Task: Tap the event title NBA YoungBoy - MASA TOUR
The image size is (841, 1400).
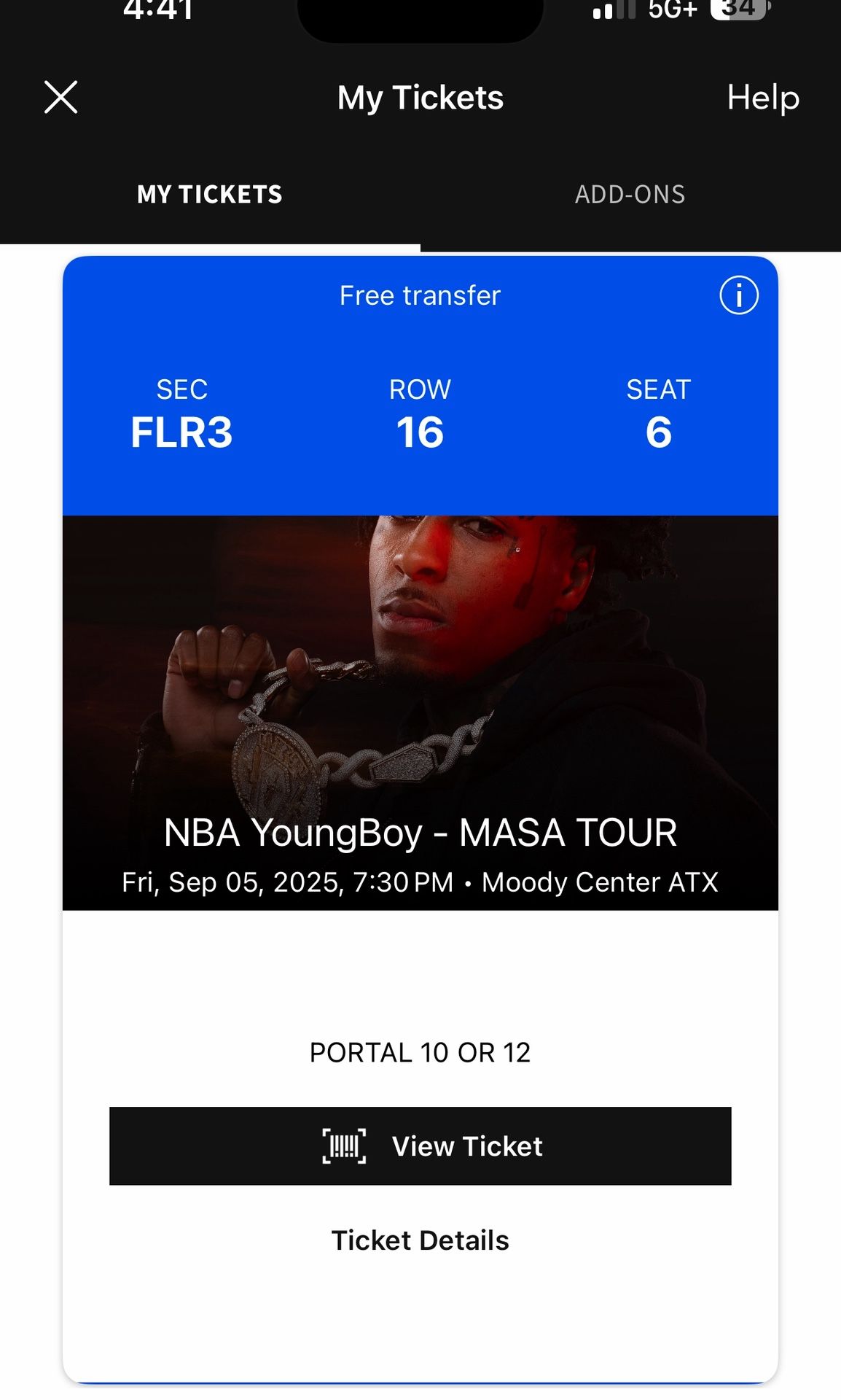Action: 420,832
